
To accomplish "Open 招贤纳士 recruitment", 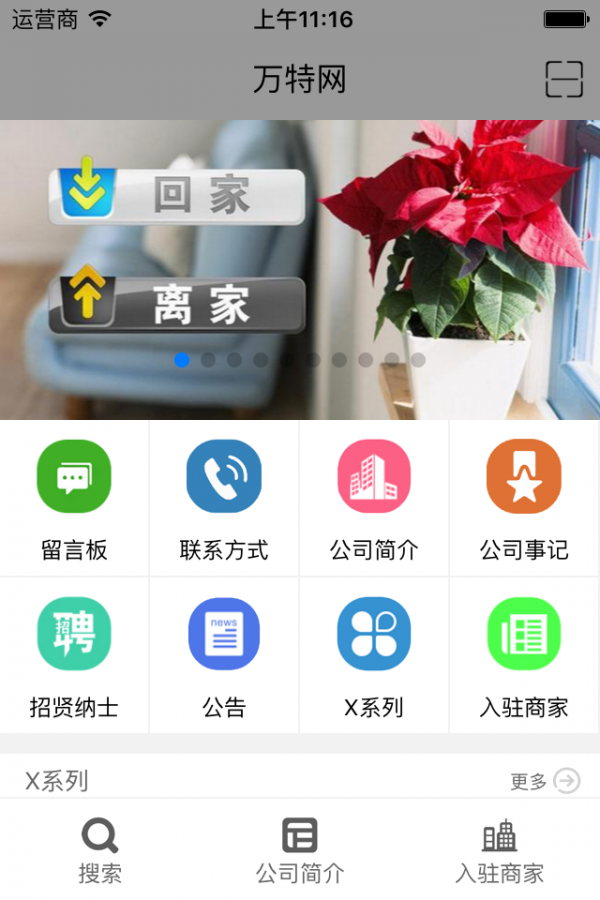I will 74,655.
